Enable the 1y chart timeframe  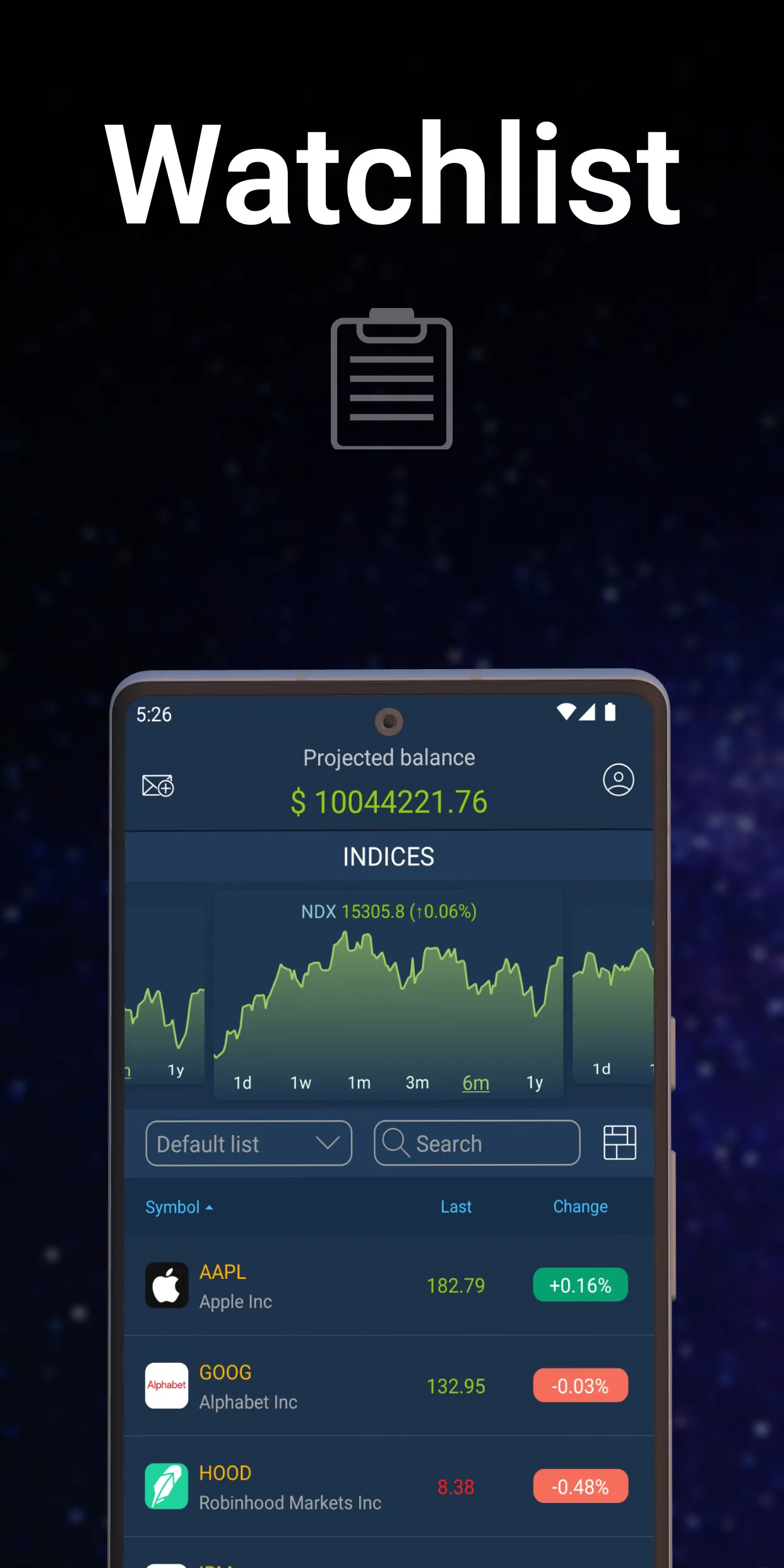[x=535, y=1082]
